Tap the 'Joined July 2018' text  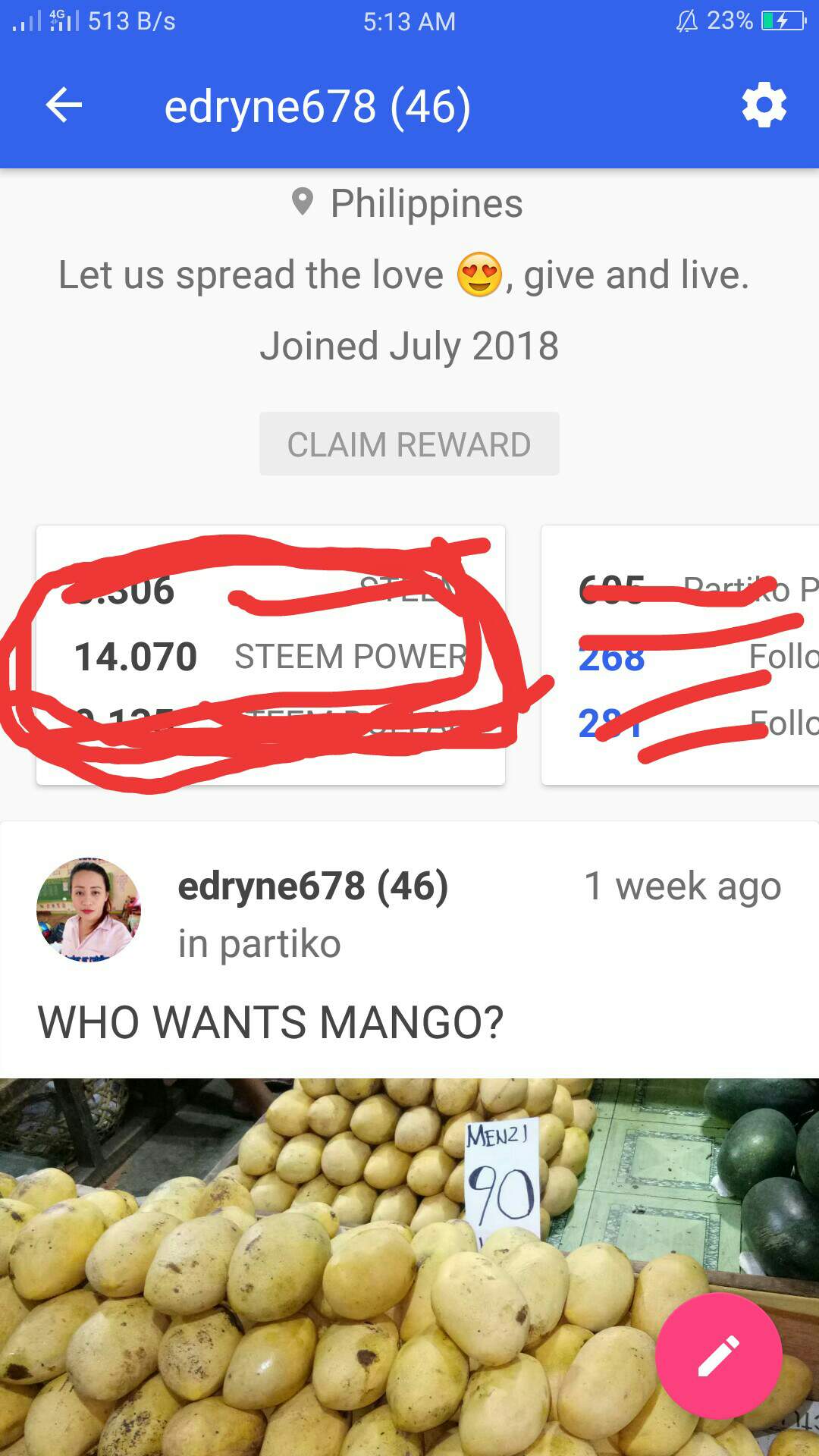409,345
